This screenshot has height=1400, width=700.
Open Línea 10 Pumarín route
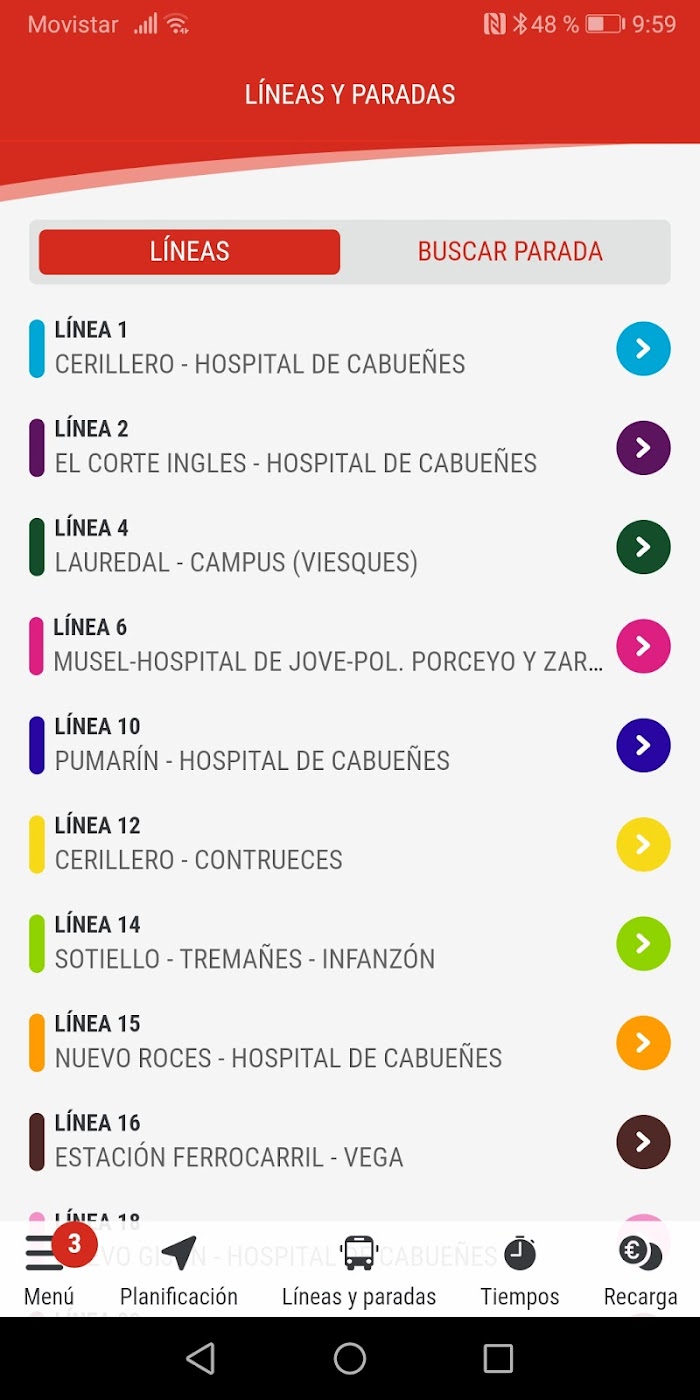350,745
